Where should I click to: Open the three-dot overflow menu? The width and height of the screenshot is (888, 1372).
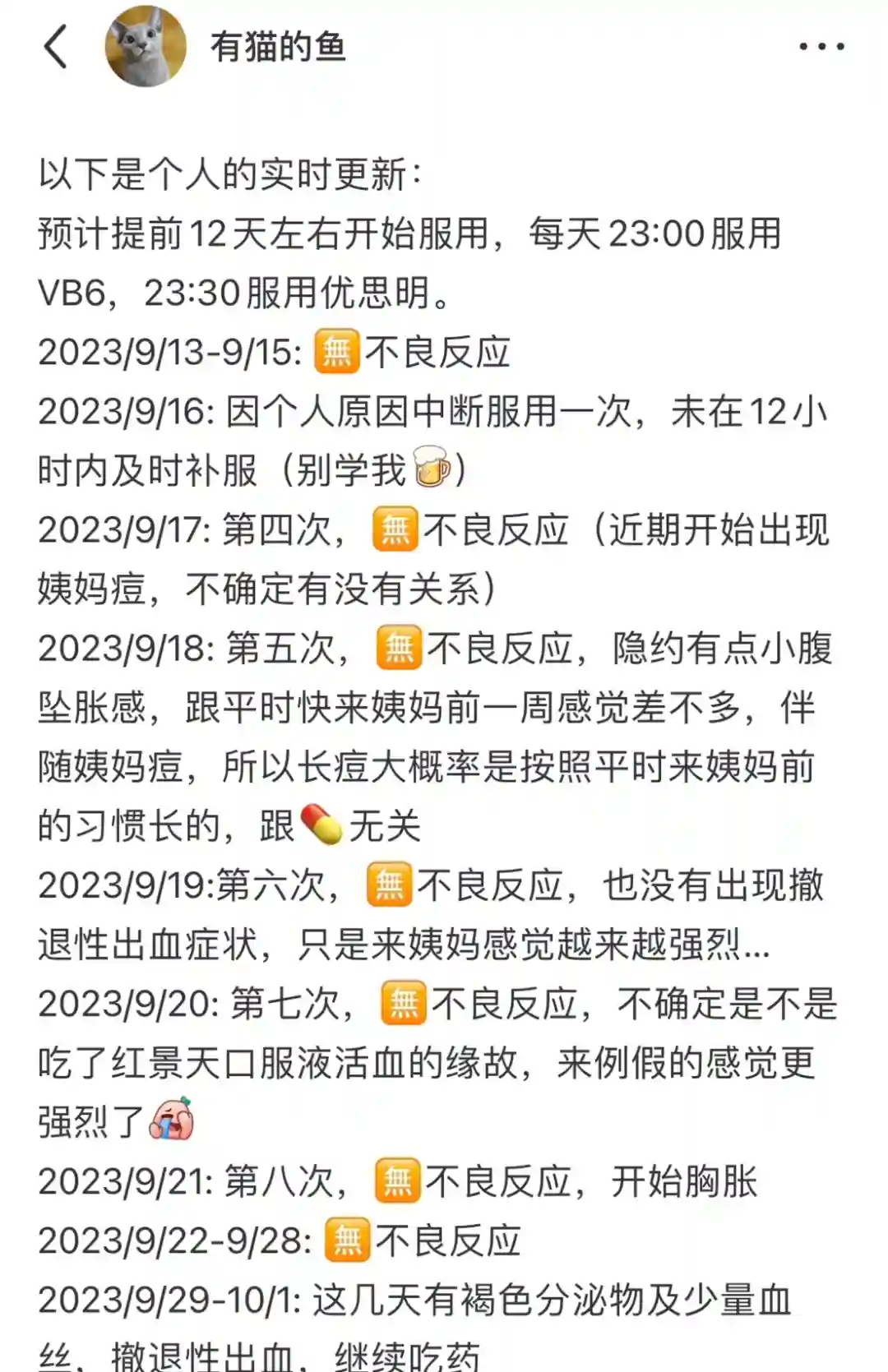tap(821, 47)
